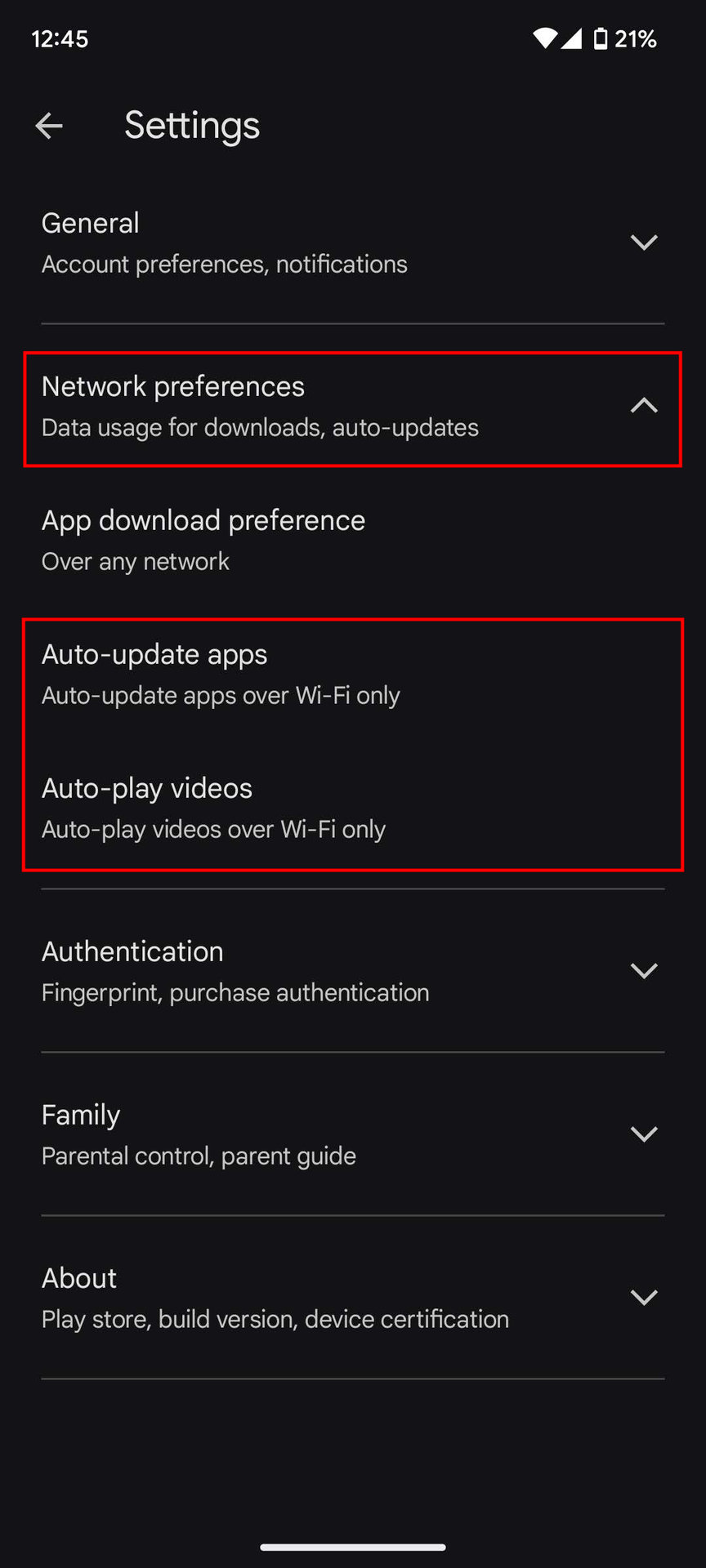Go back from Settings
706x1568 pixels.
(49, 126)
